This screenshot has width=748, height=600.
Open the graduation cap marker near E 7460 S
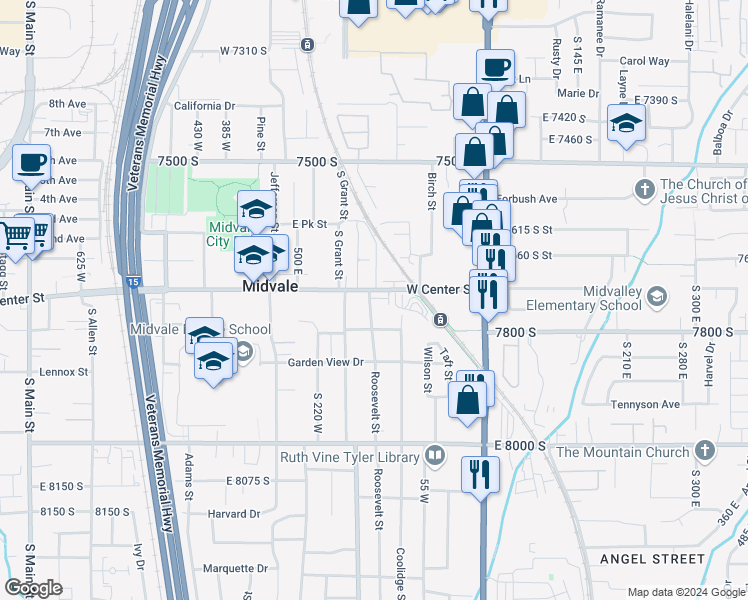626,123
